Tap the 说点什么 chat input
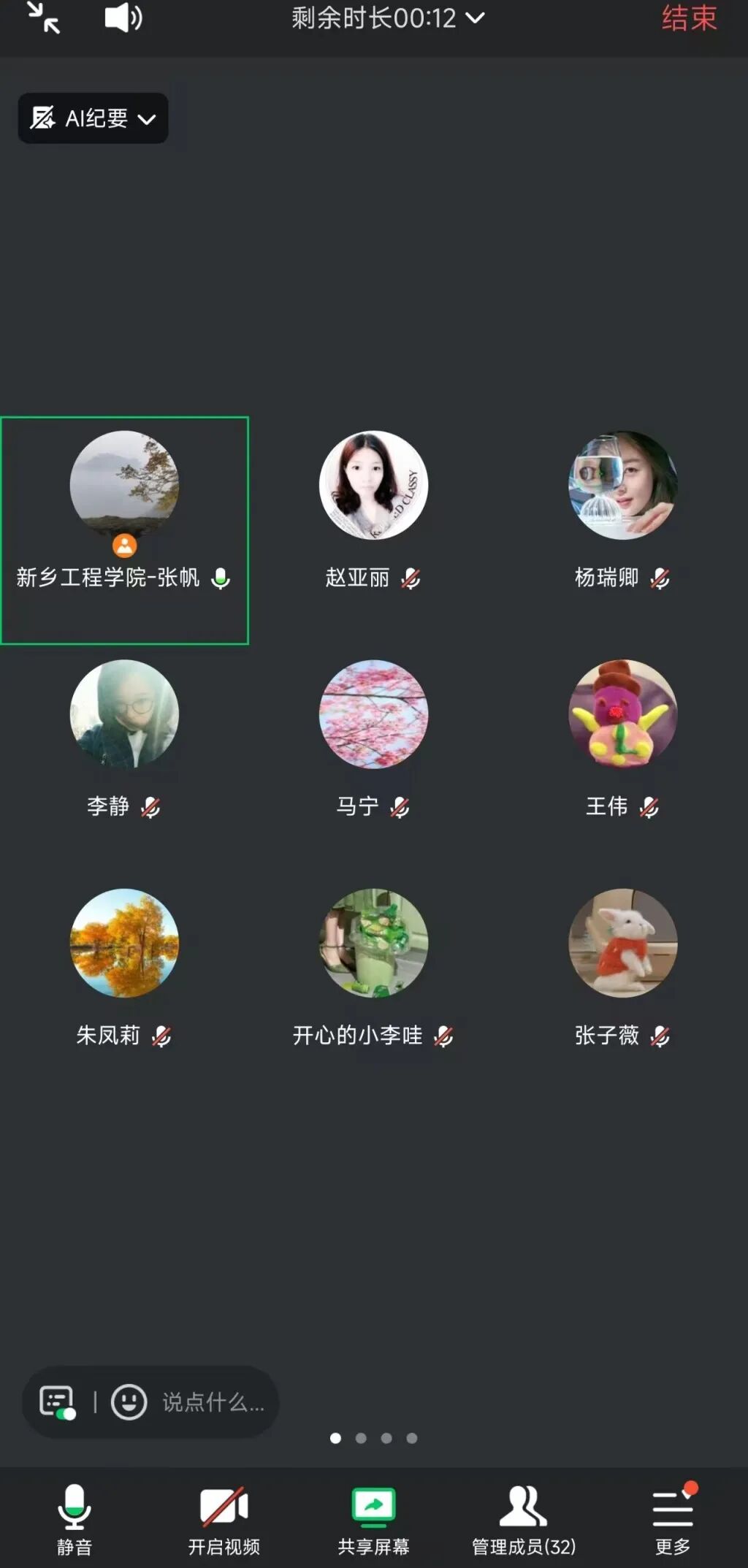748x1568 pixels. click(213, 1401)
